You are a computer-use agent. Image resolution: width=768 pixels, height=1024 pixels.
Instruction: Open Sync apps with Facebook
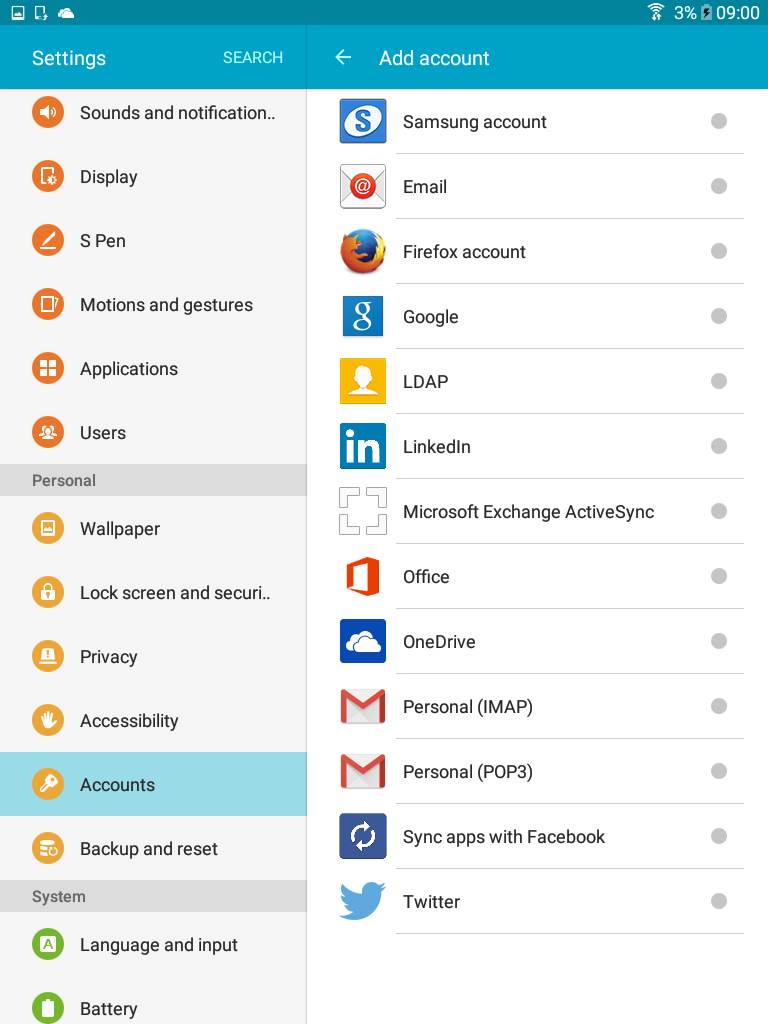(504, 837)
